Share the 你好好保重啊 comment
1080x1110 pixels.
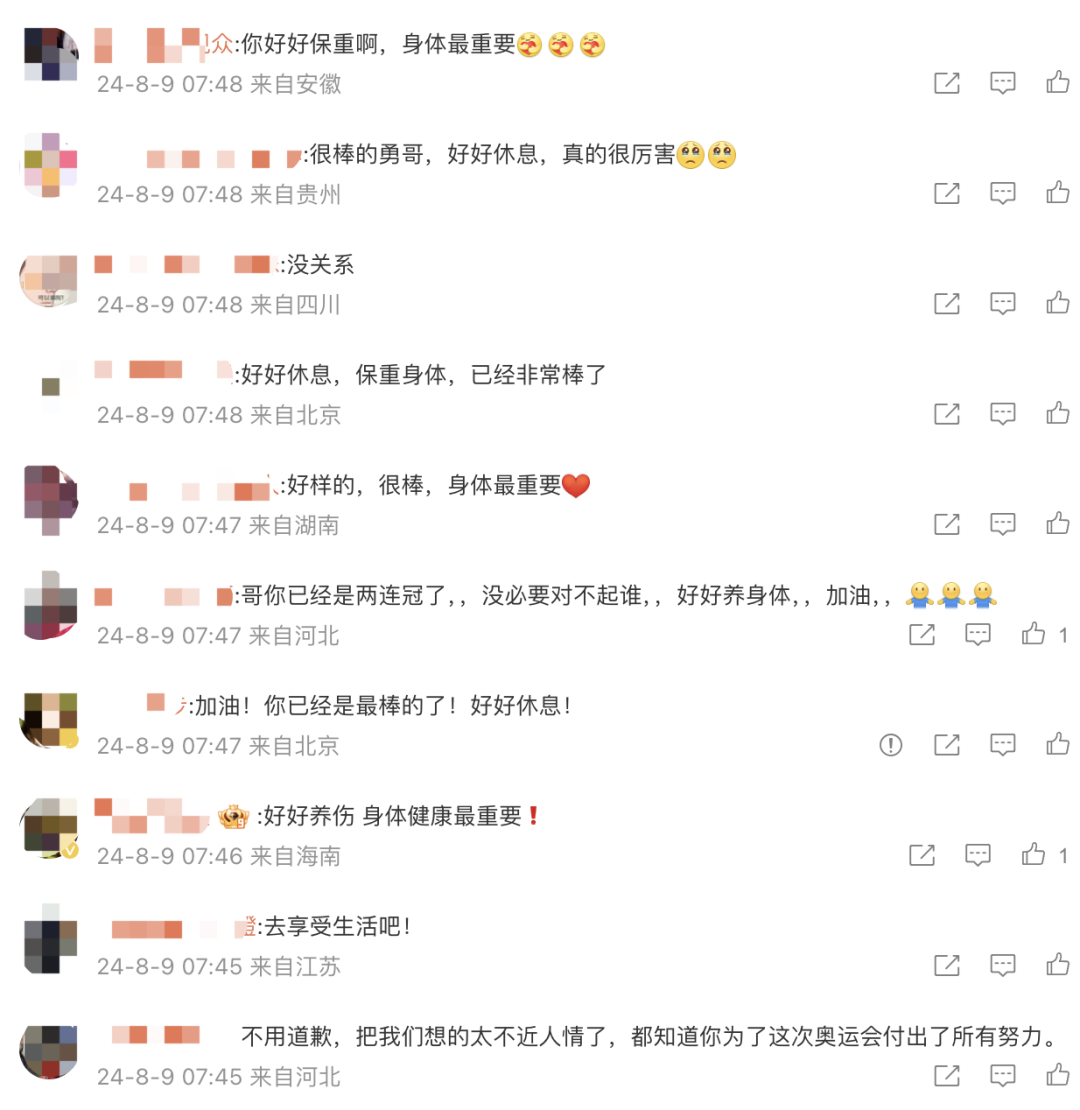point(947,83)
